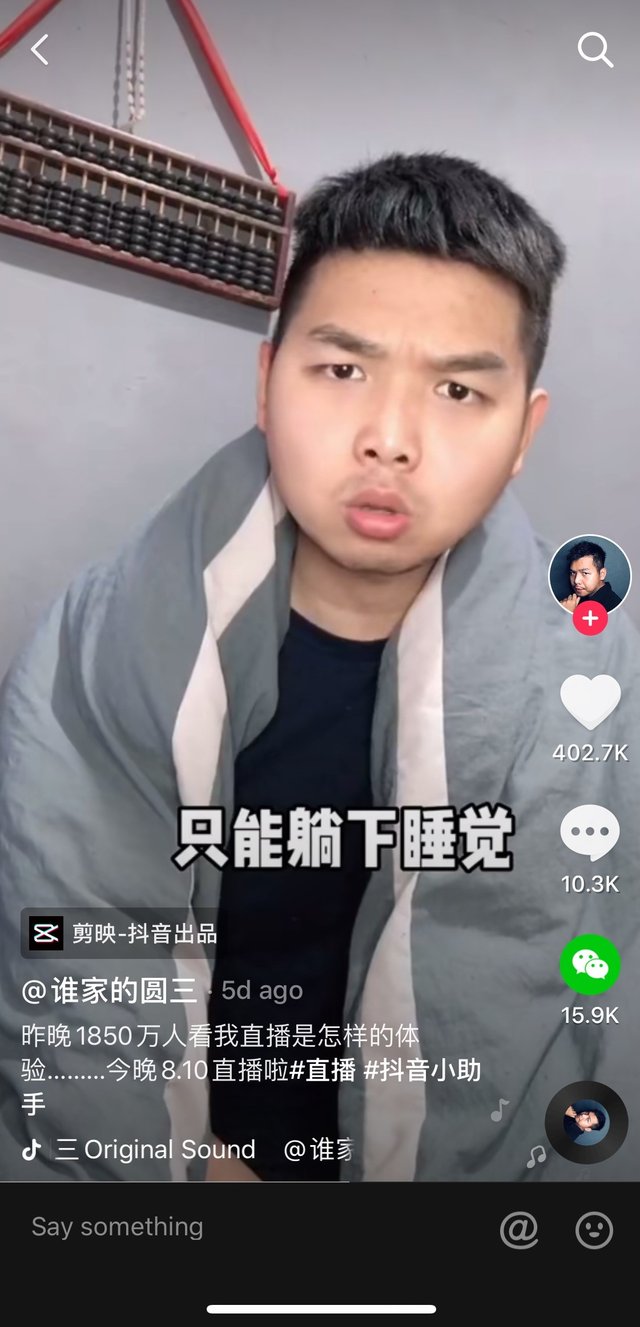
Task: Go back using the top-left arrow
Action: 40,49
